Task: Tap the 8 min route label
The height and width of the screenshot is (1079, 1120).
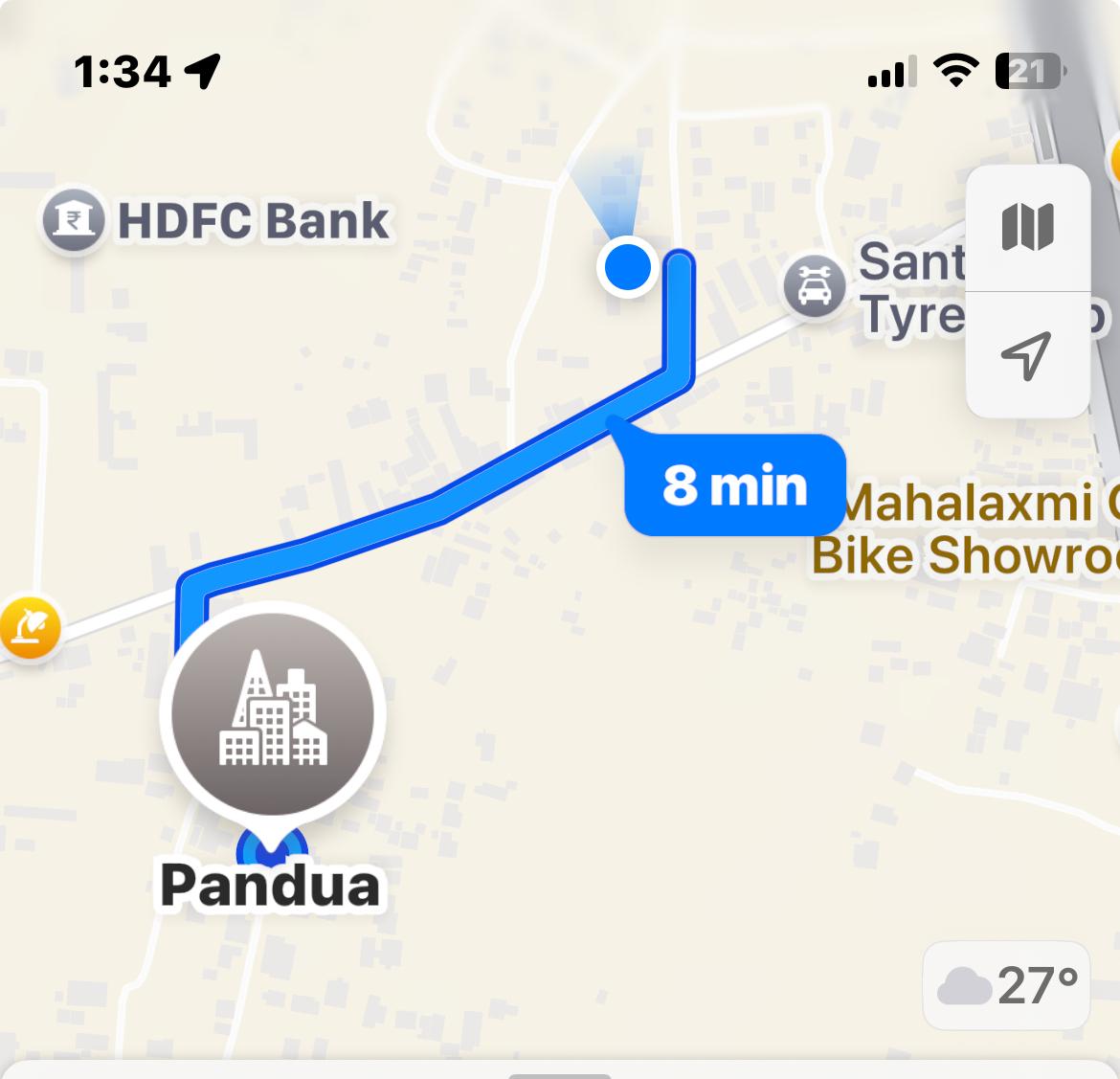Action: point(734,485)
